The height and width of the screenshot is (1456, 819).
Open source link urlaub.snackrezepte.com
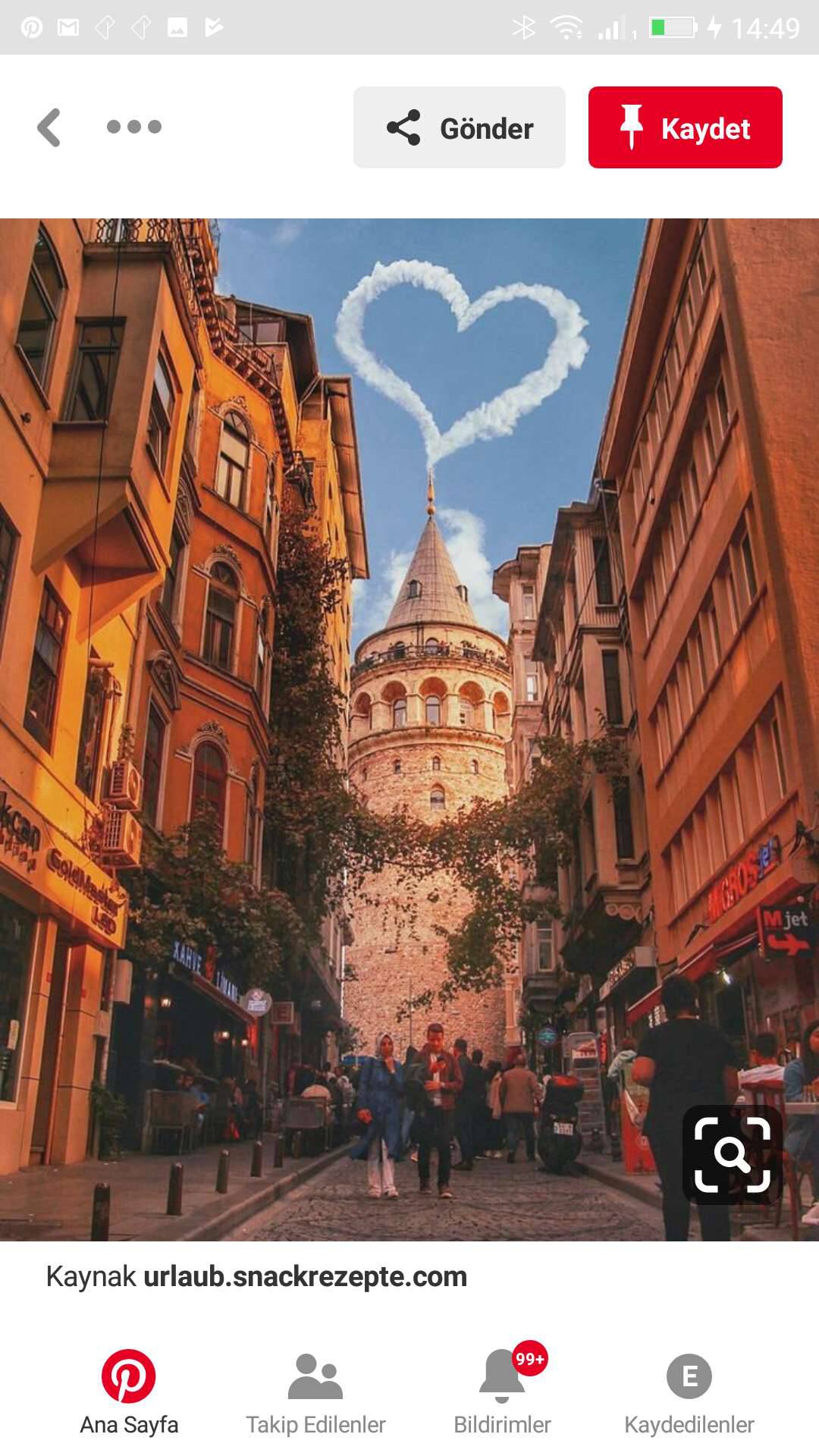tap(305, 1277)
